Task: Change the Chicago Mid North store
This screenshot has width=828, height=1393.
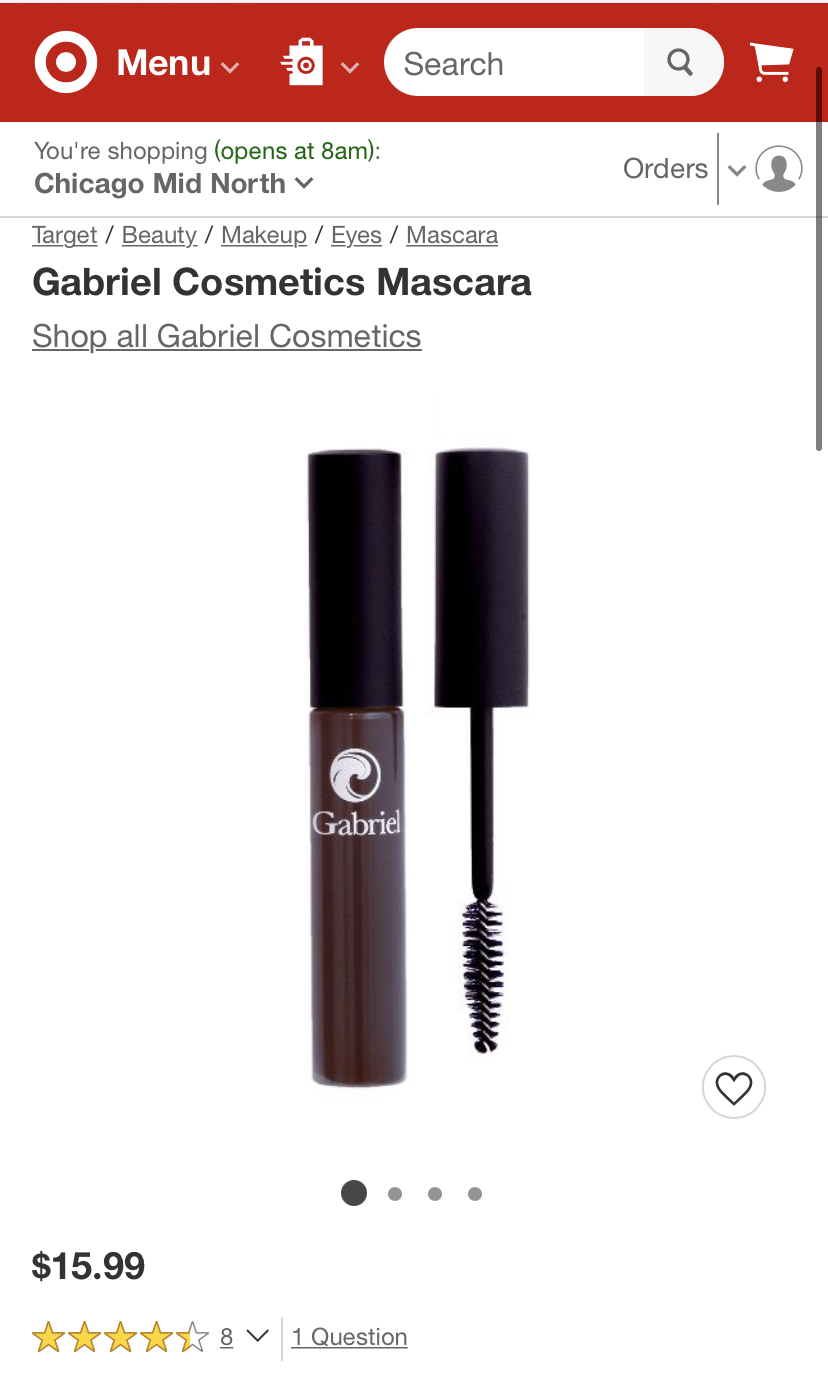Action: (x=174, y=184)
